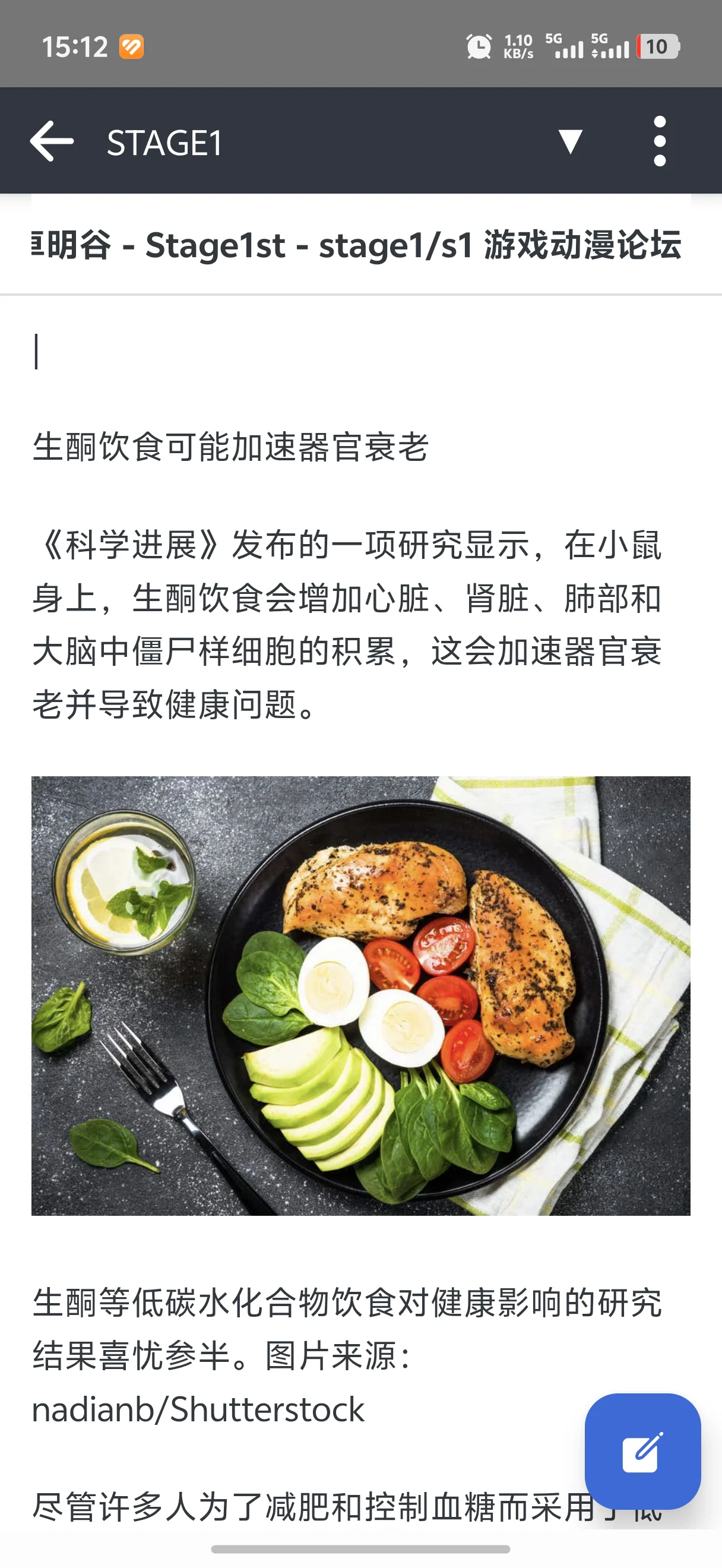This screenshot has width=722, height=1568.
Task: Go back using the arrow
Action: point(52,141)
